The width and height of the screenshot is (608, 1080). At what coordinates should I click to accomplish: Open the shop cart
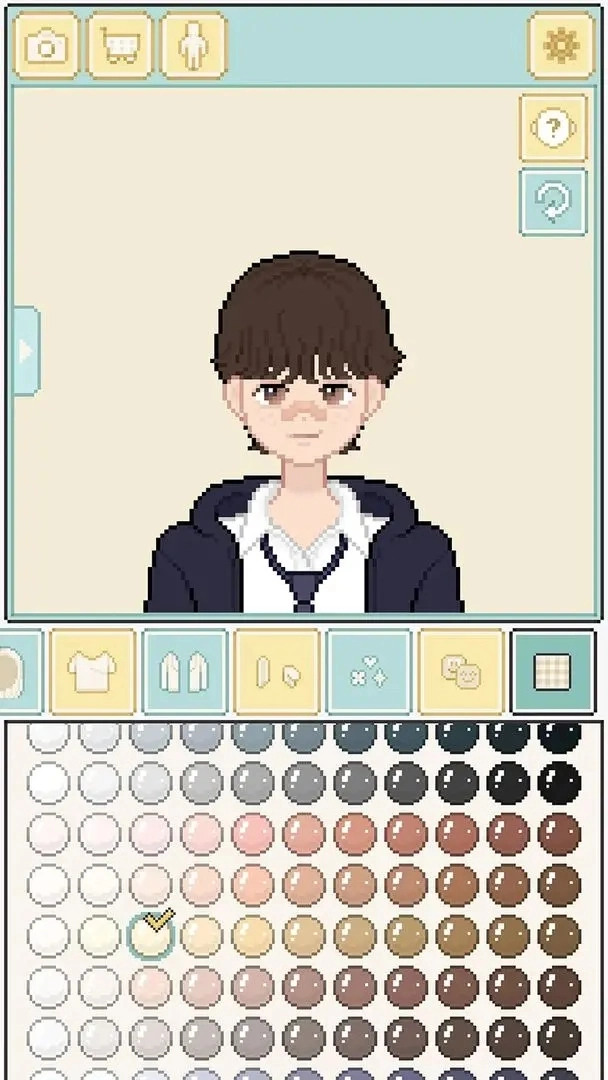click(120, 46)
